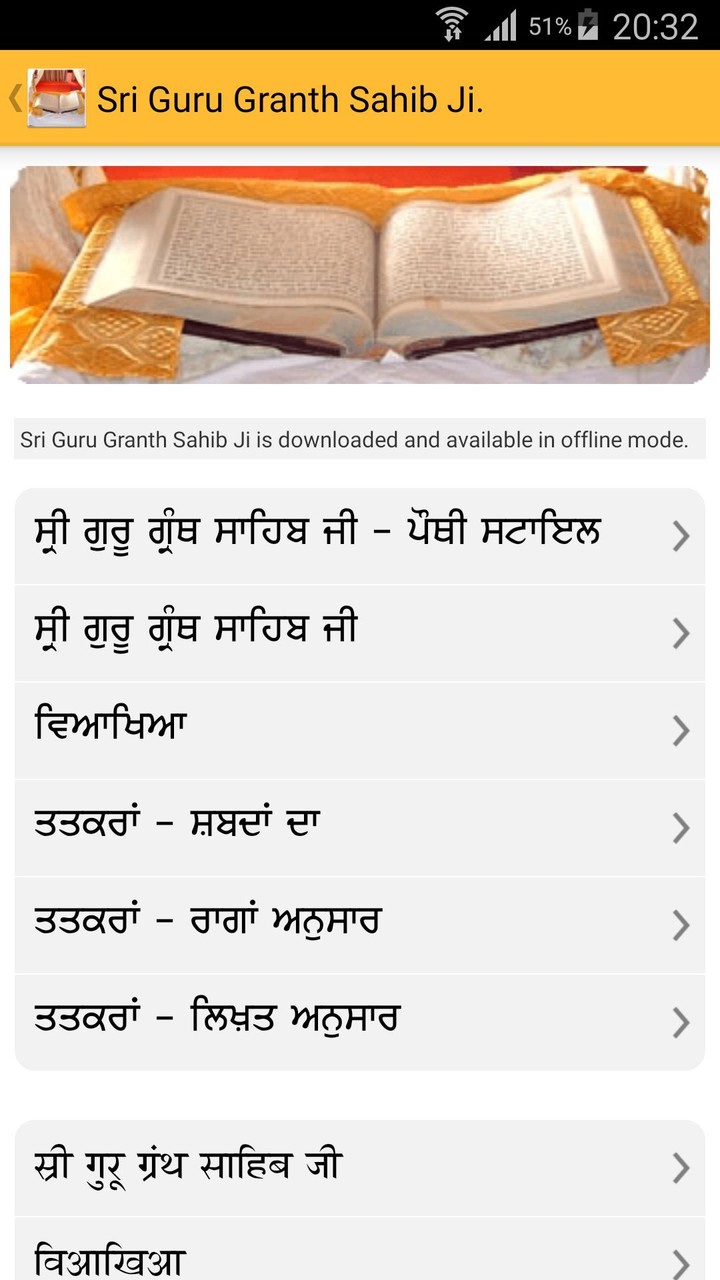Choose ਤਤਕਰਾਂ – ਲਿਖਤ ਅਨੁਸਾਰ

(x=360, y=1022)
